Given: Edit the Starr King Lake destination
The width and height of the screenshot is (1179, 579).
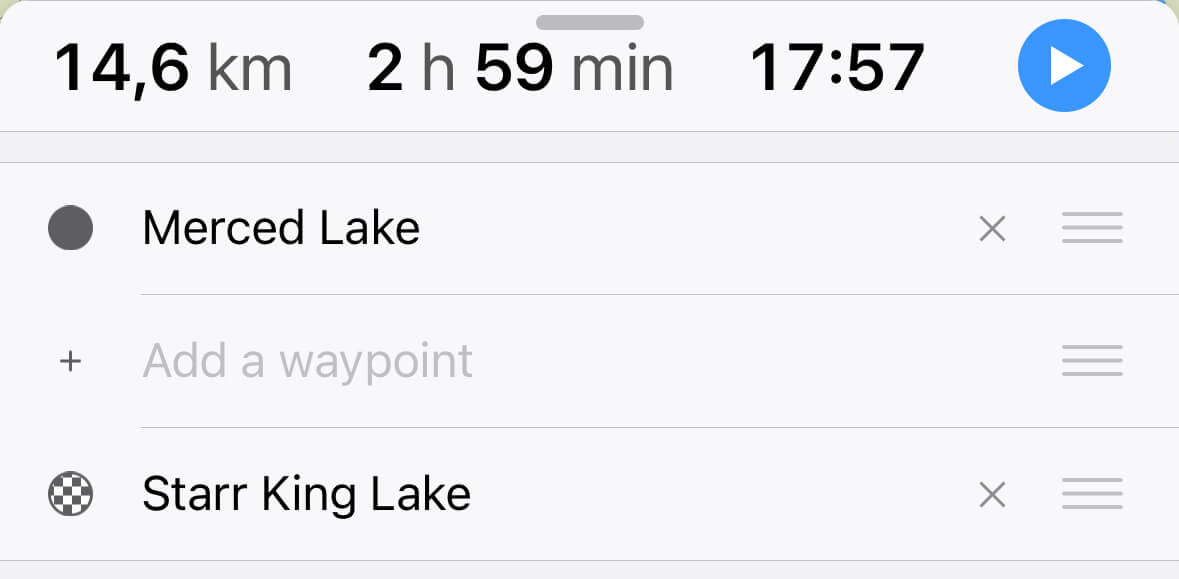Looking at the screenshot, I should point(306,494).
